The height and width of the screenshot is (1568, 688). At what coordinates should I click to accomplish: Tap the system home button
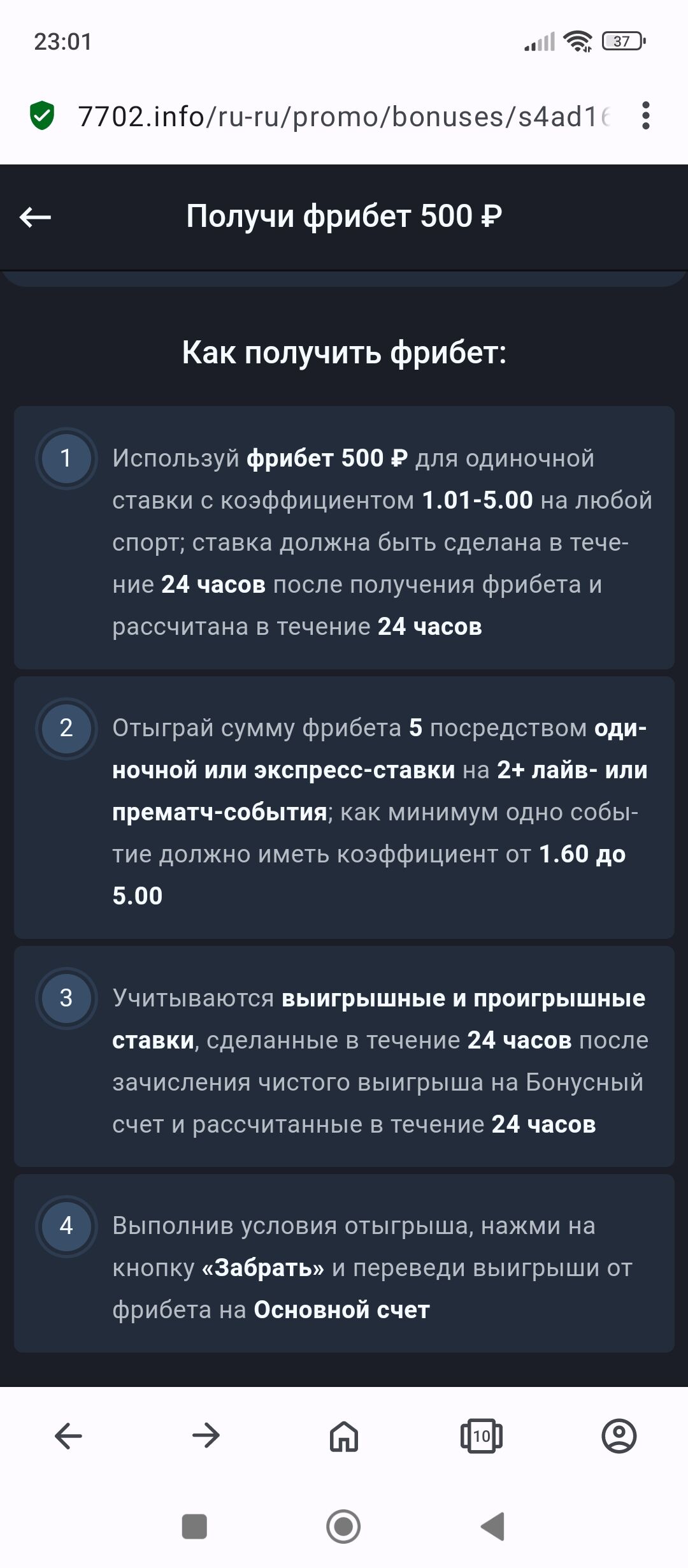point(343,1527)
